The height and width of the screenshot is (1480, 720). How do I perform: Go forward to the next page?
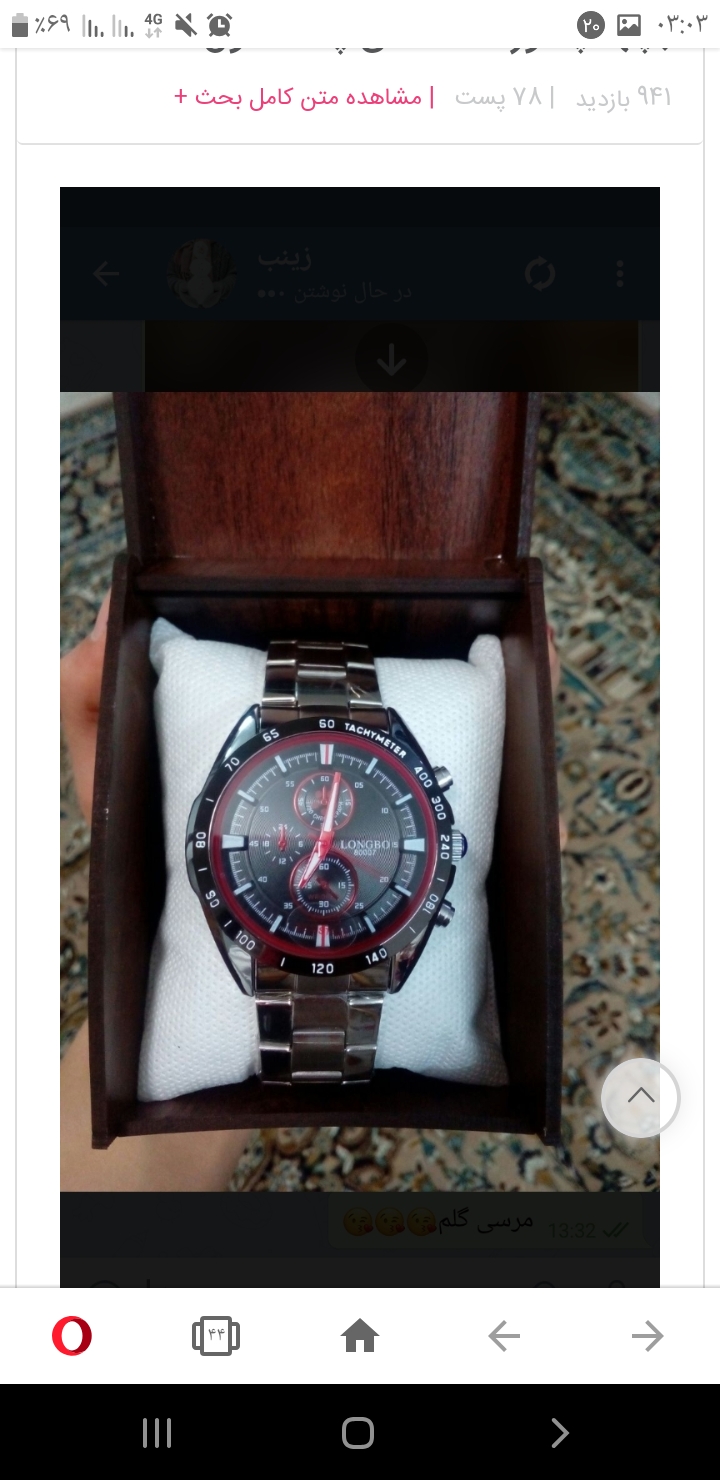click(x=648, y=1336)
